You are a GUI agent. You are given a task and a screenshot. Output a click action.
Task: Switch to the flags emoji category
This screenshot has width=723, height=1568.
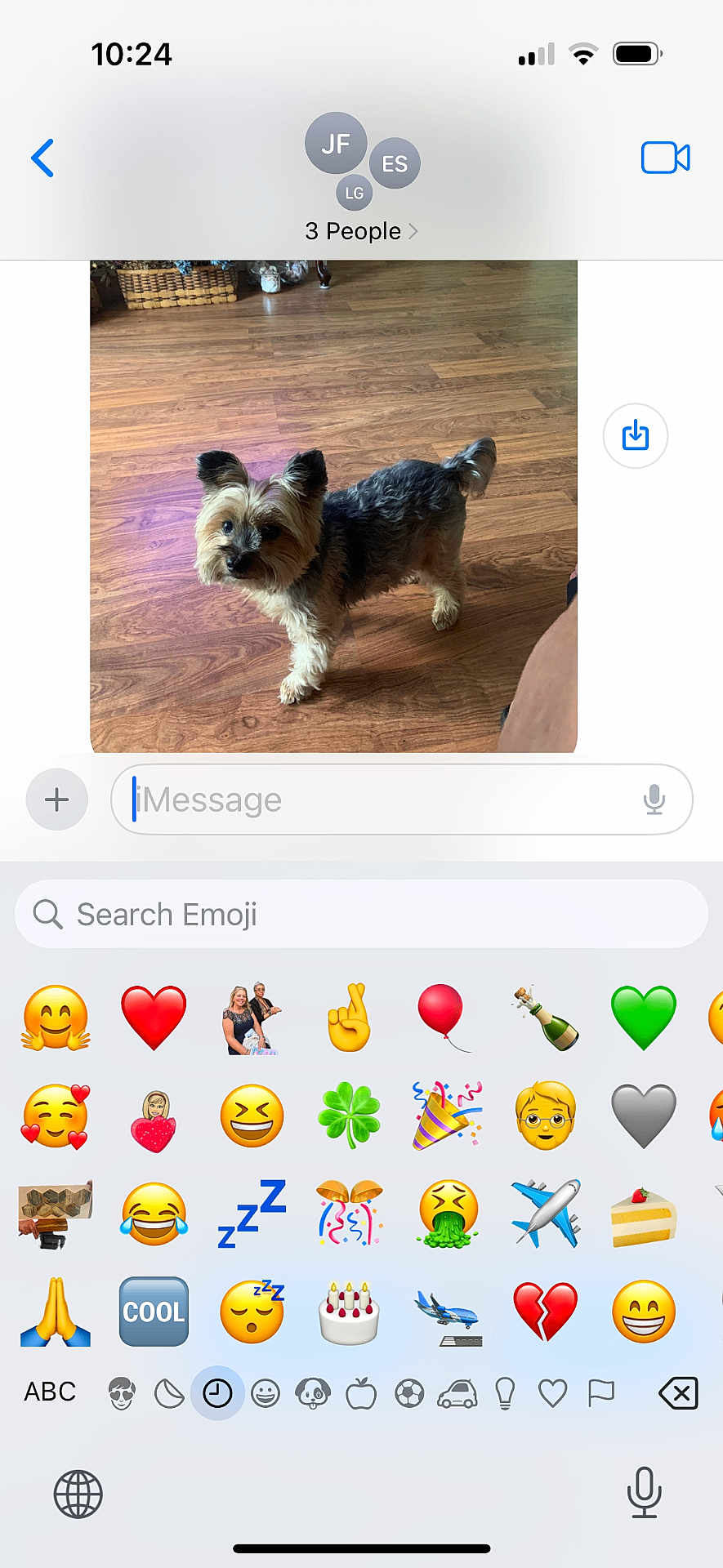point(600,1393)
